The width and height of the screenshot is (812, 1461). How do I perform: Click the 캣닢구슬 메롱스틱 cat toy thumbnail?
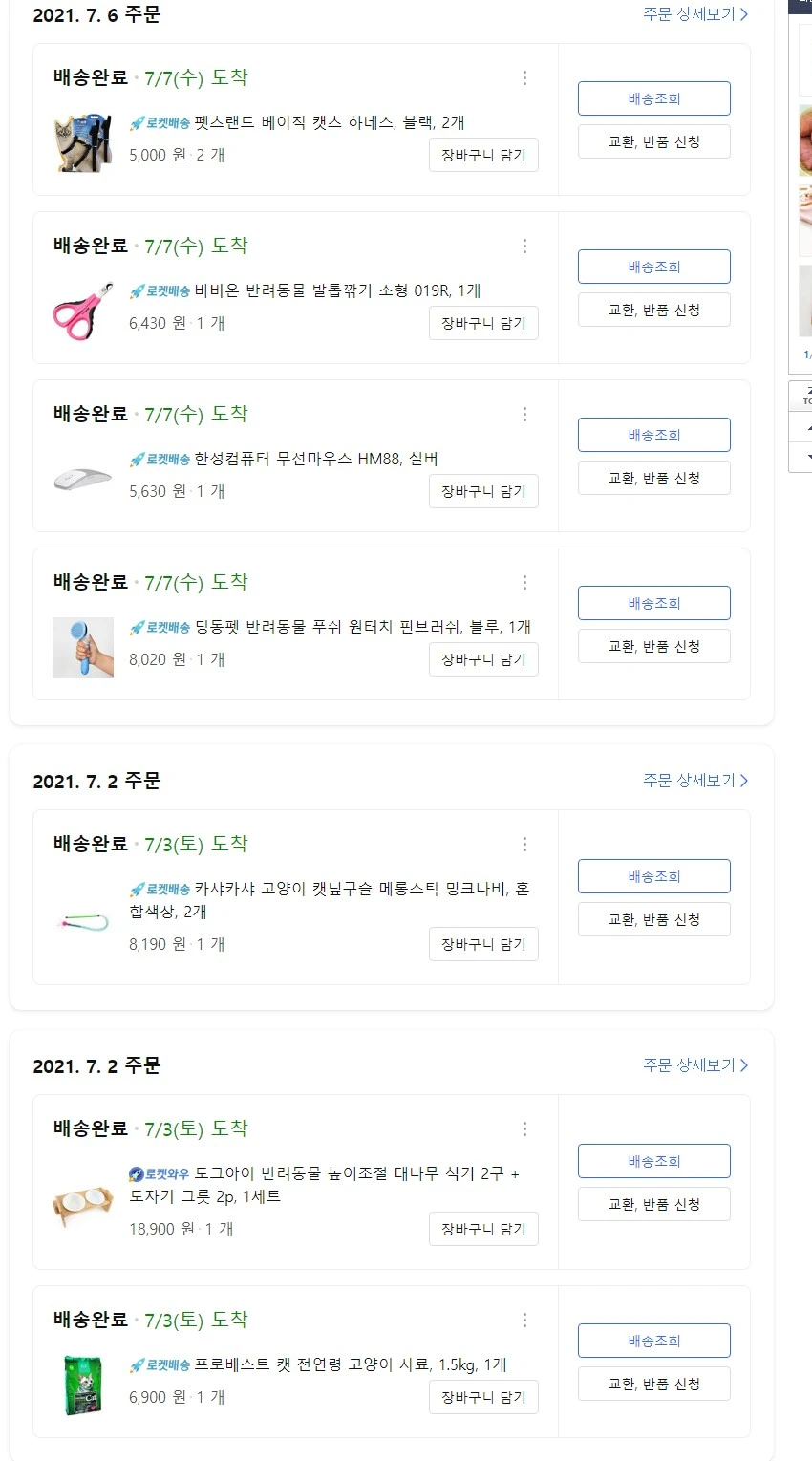(x=83, y=920)
